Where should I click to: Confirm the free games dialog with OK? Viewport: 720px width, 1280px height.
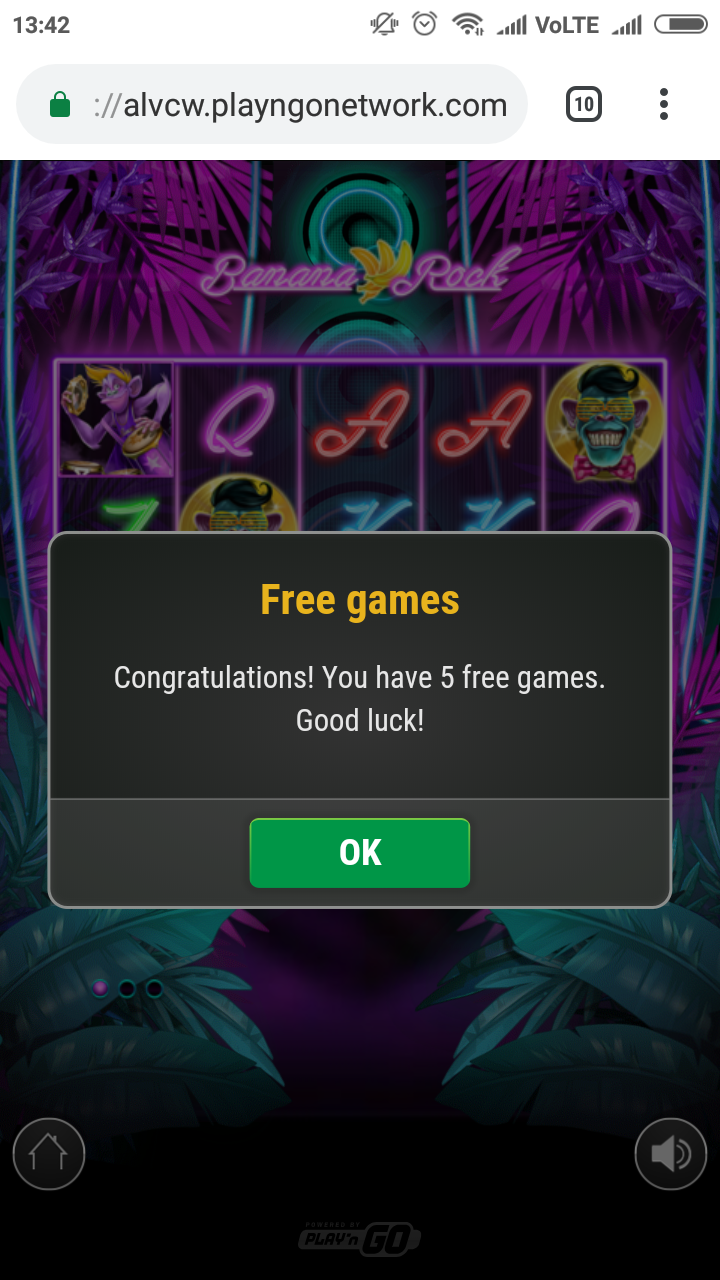coord(359,852)
